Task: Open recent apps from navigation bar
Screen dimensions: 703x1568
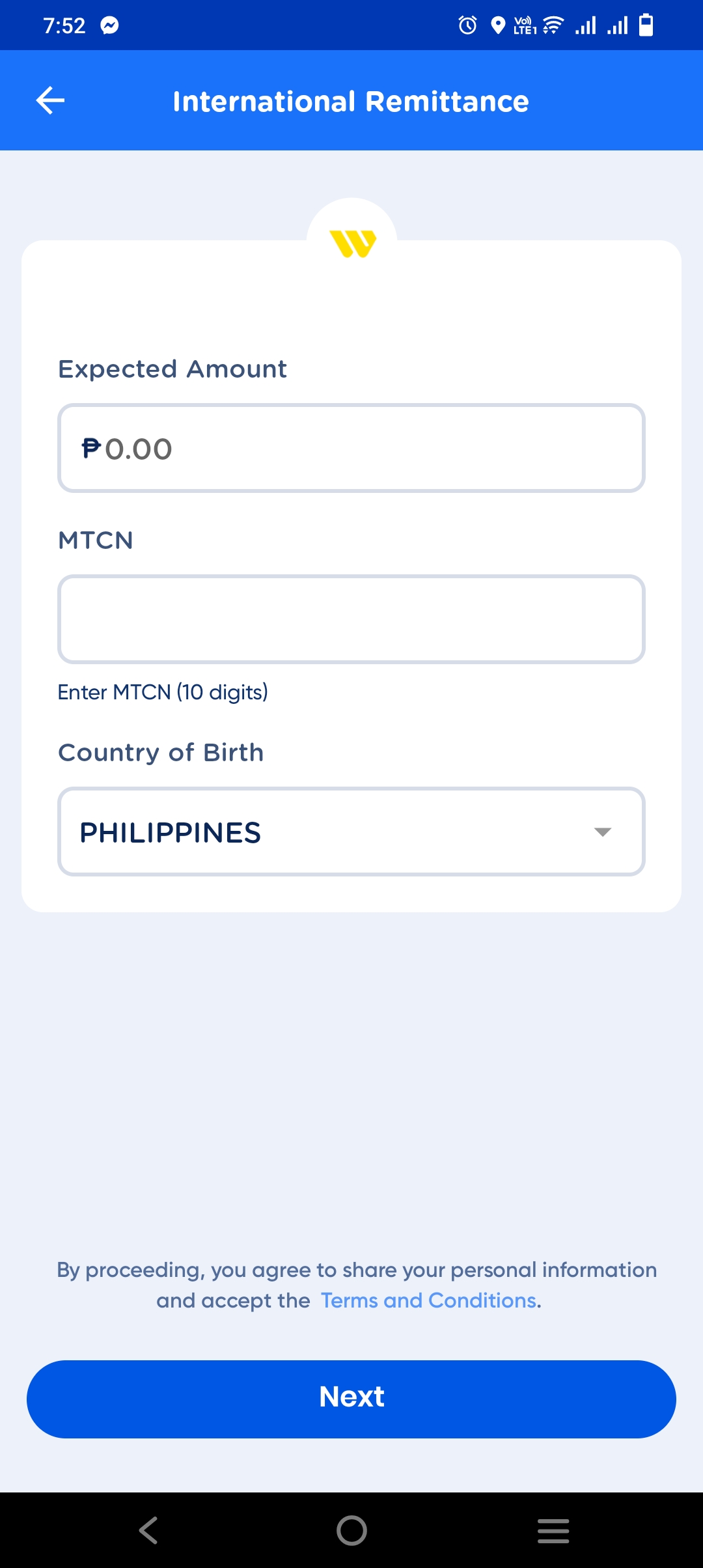Action: coord(553,1530)
